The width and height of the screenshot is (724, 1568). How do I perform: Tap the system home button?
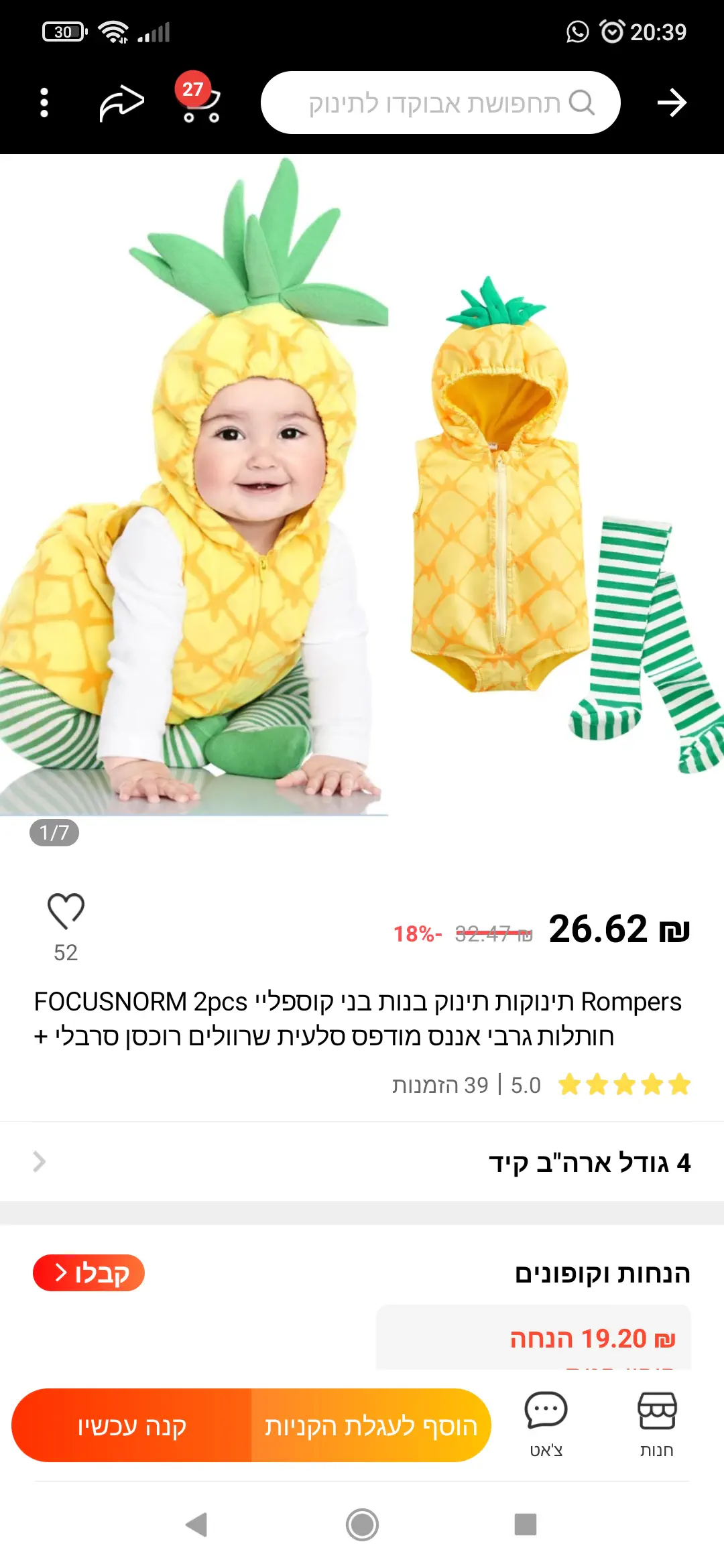tap(362, 1525)
